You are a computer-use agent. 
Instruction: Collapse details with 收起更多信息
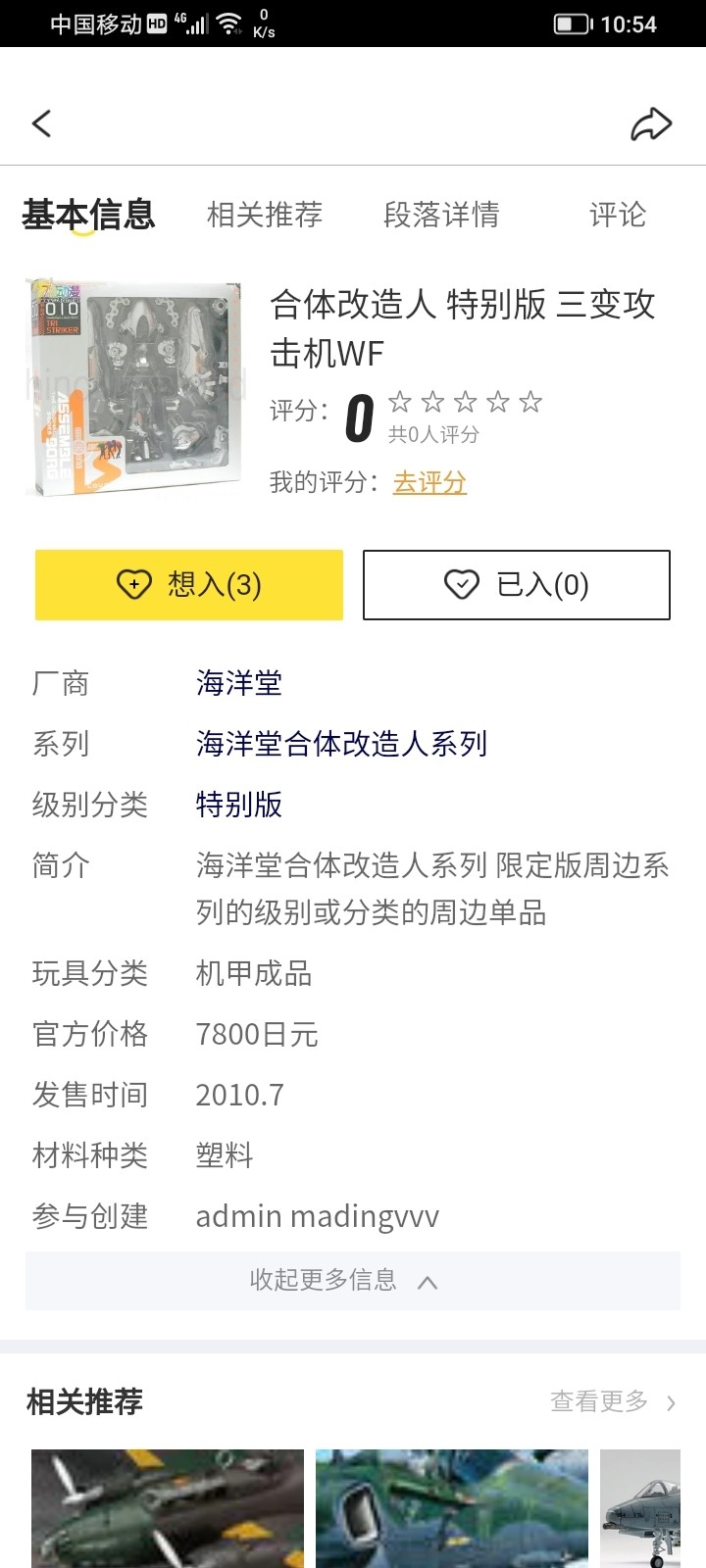pos(343,1281)
